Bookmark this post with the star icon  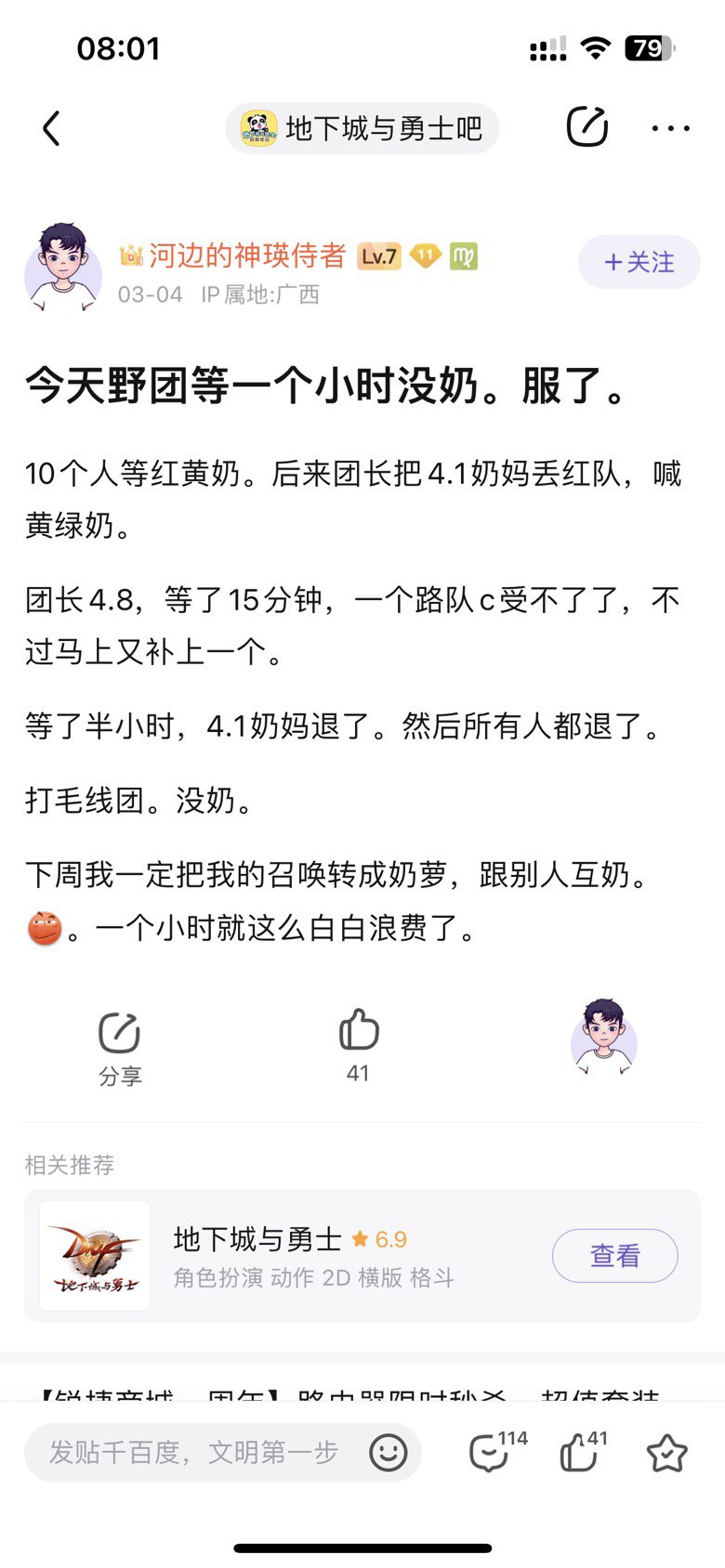tap(666, 1453)
